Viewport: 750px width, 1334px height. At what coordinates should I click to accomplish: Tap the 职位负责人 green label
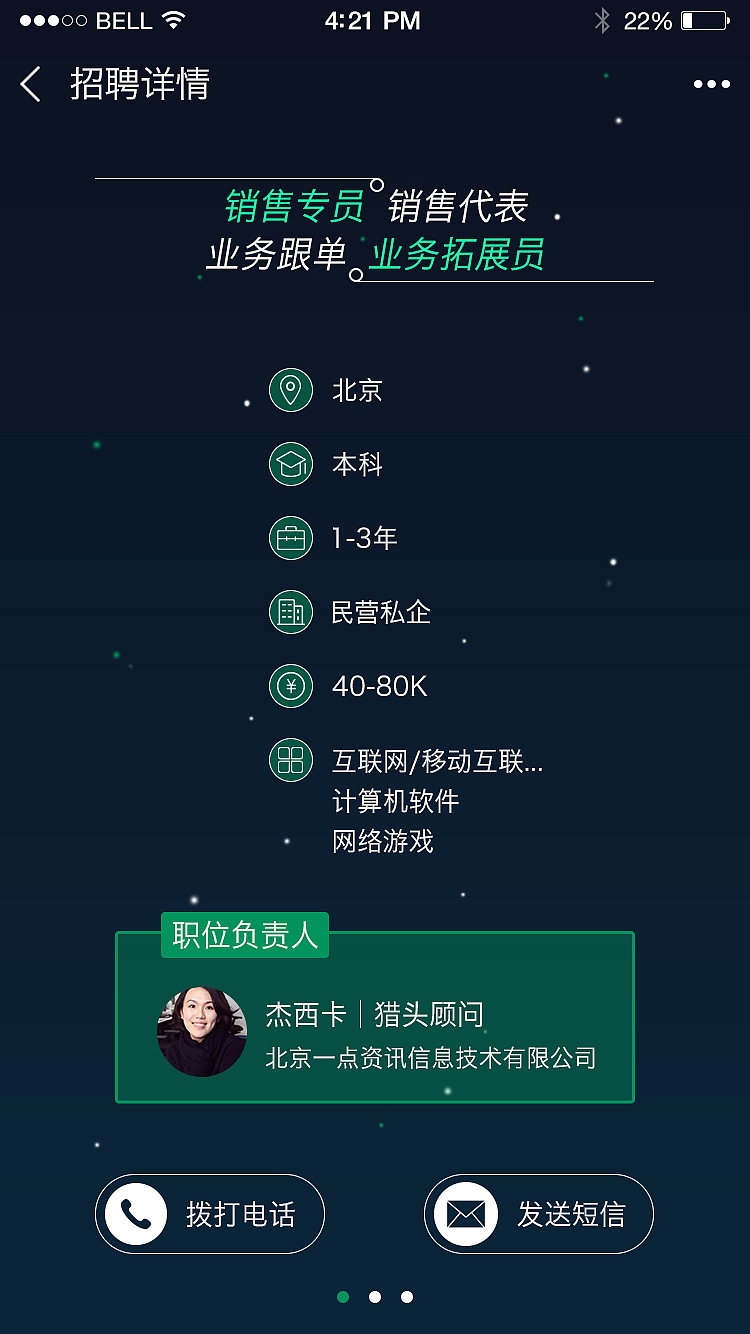pyautogui.click(x=245, y=934)
